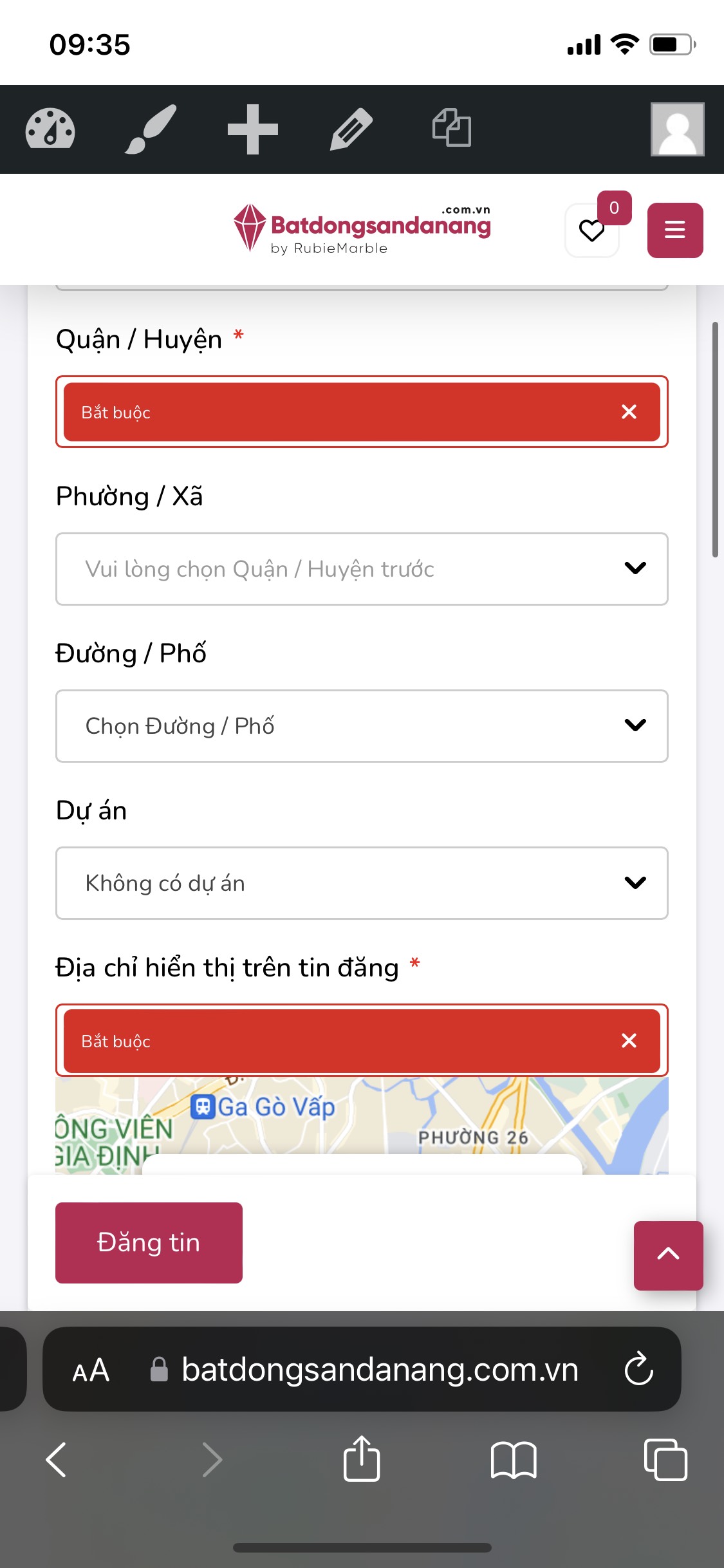Tap the pencil edit icon

click(x=351, y=129)
